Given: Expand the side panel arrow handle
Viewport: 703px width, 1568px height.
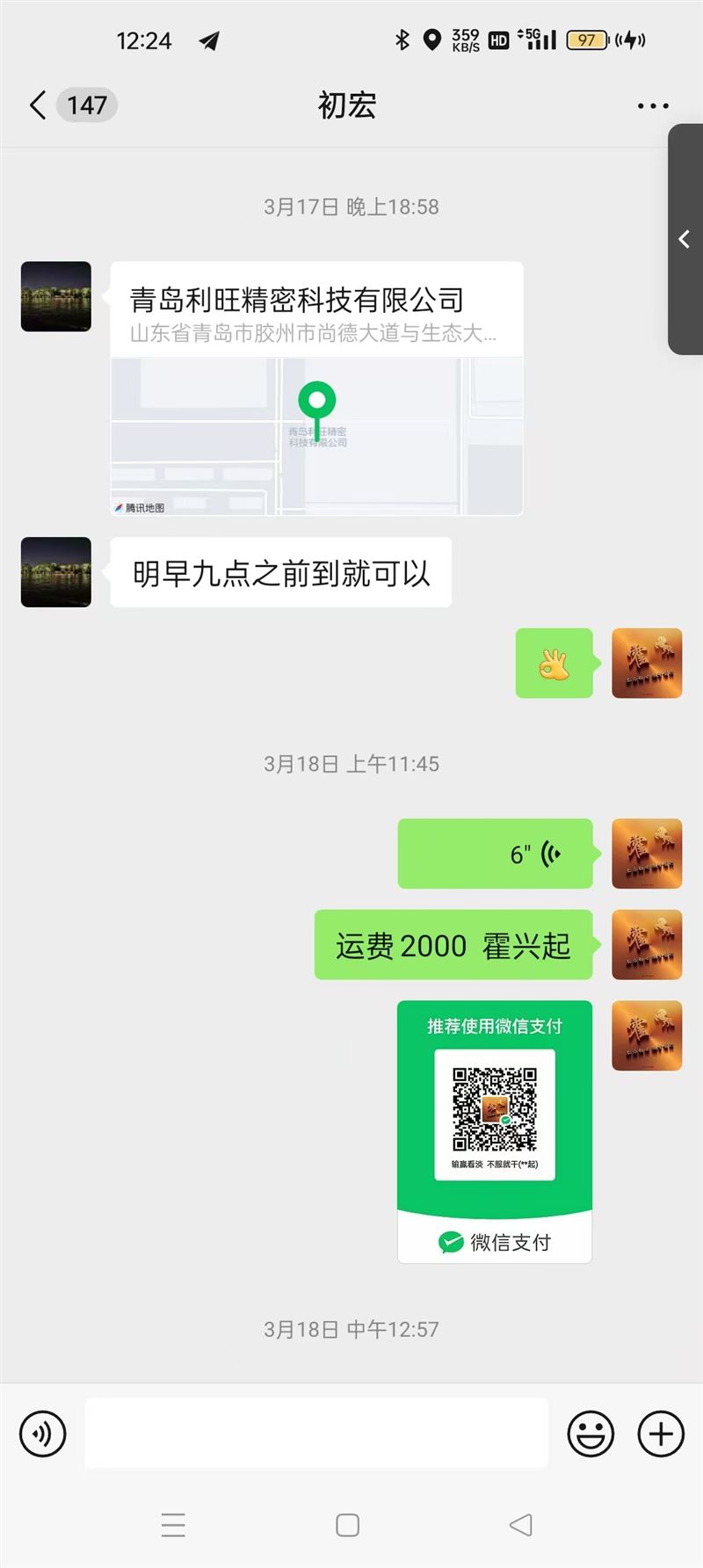Looking at the screenshot, I should [685, 239].
